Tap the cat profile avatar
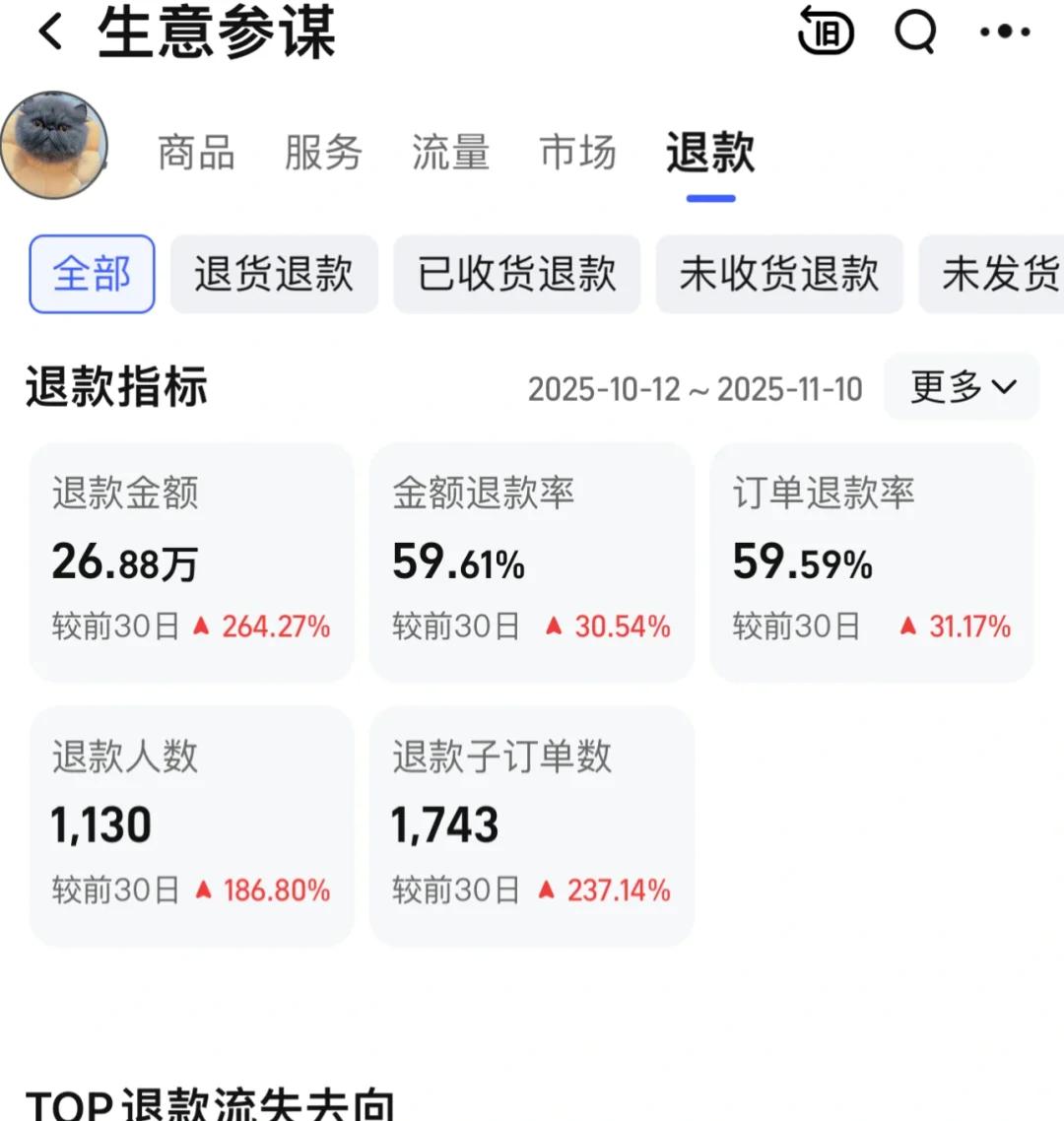1064x1121 pixels. point(54,144)
